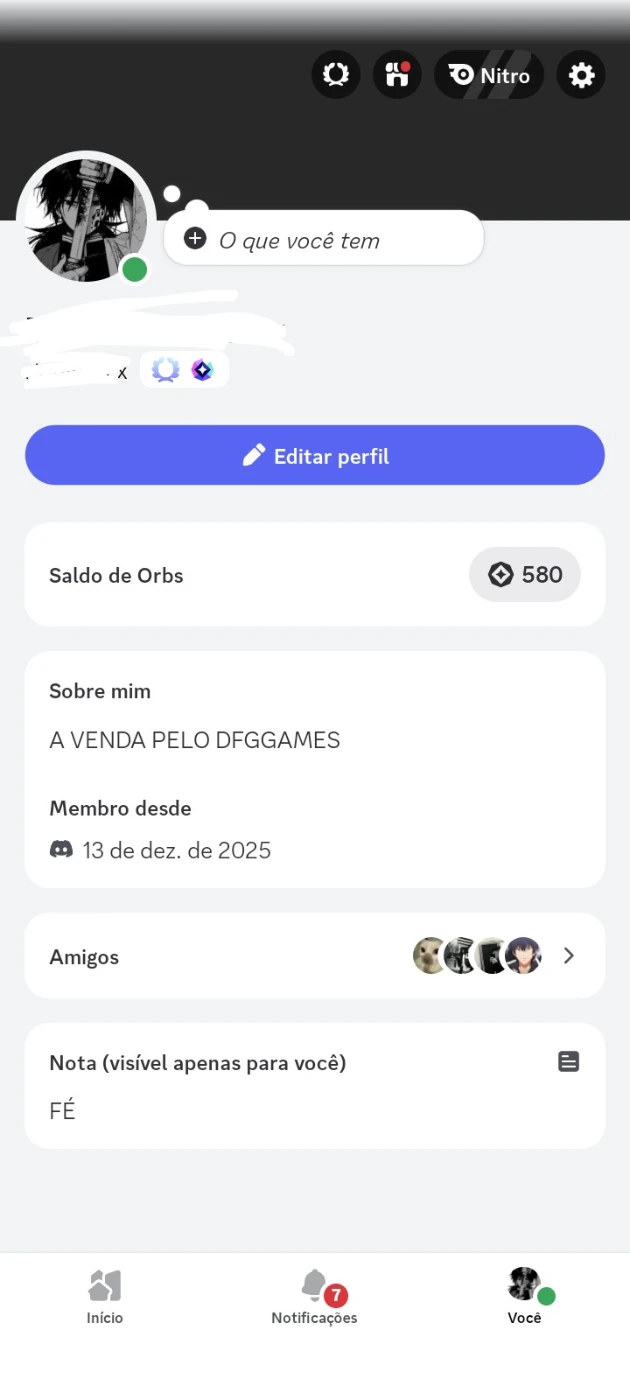Switch to the Início tab

point(105,1297)
